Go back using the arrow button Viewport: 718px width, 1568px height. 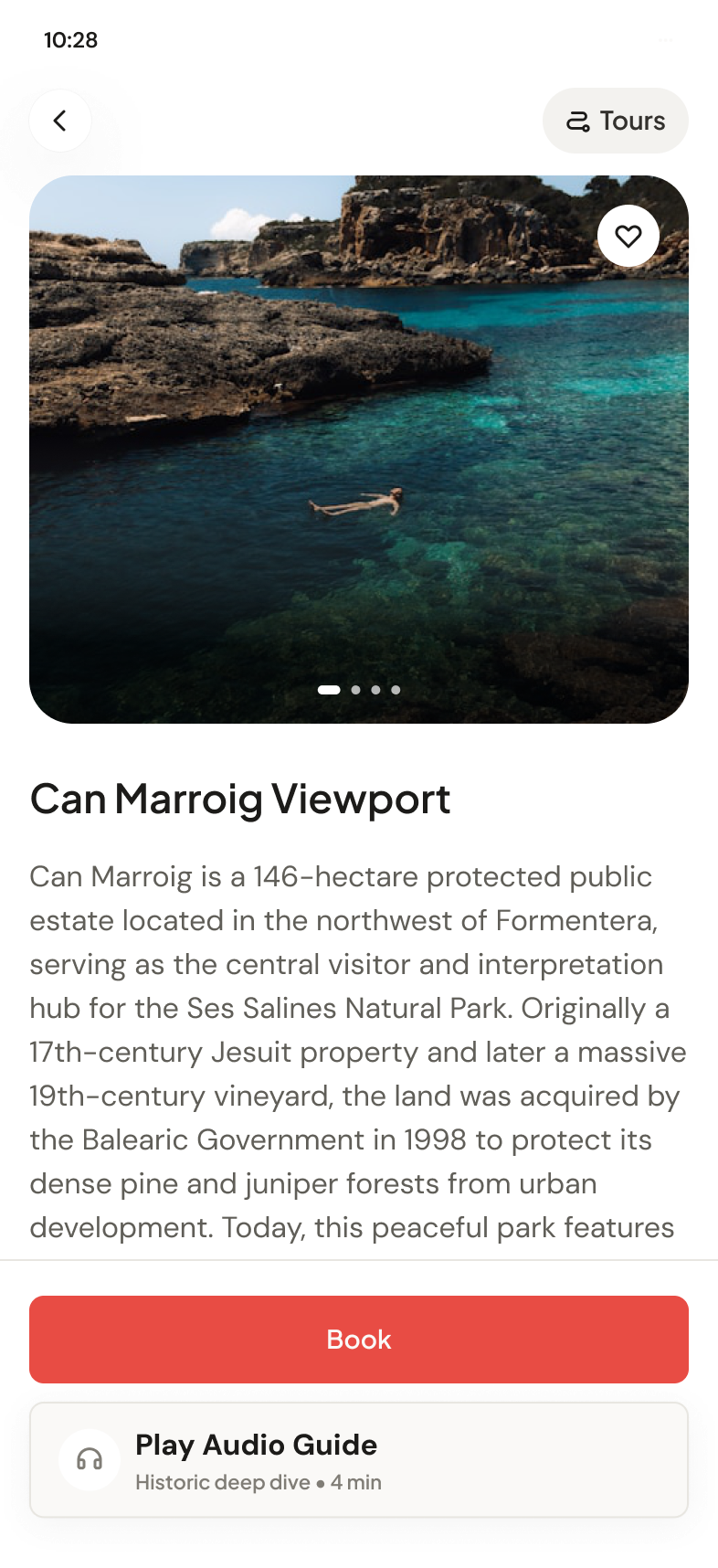point(60,121)
